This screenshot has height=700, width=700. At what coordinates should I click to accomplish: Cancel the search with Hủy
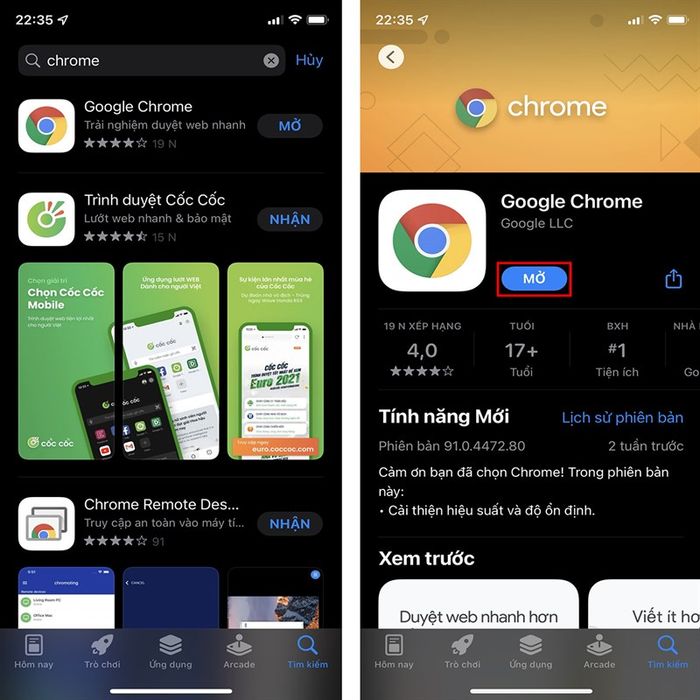pos(309,60)
